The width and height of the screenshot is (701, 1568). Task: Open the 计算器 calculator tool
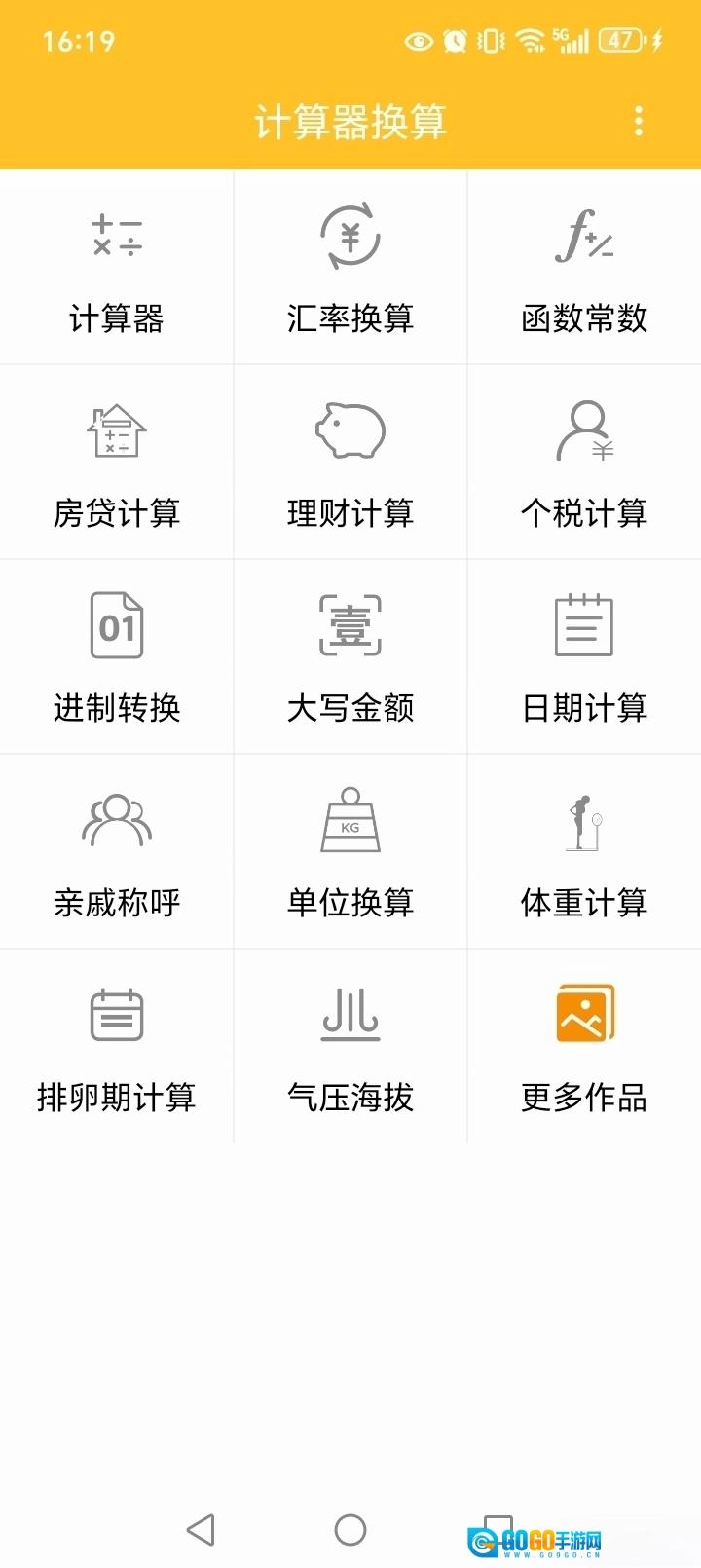click(117, 268)
